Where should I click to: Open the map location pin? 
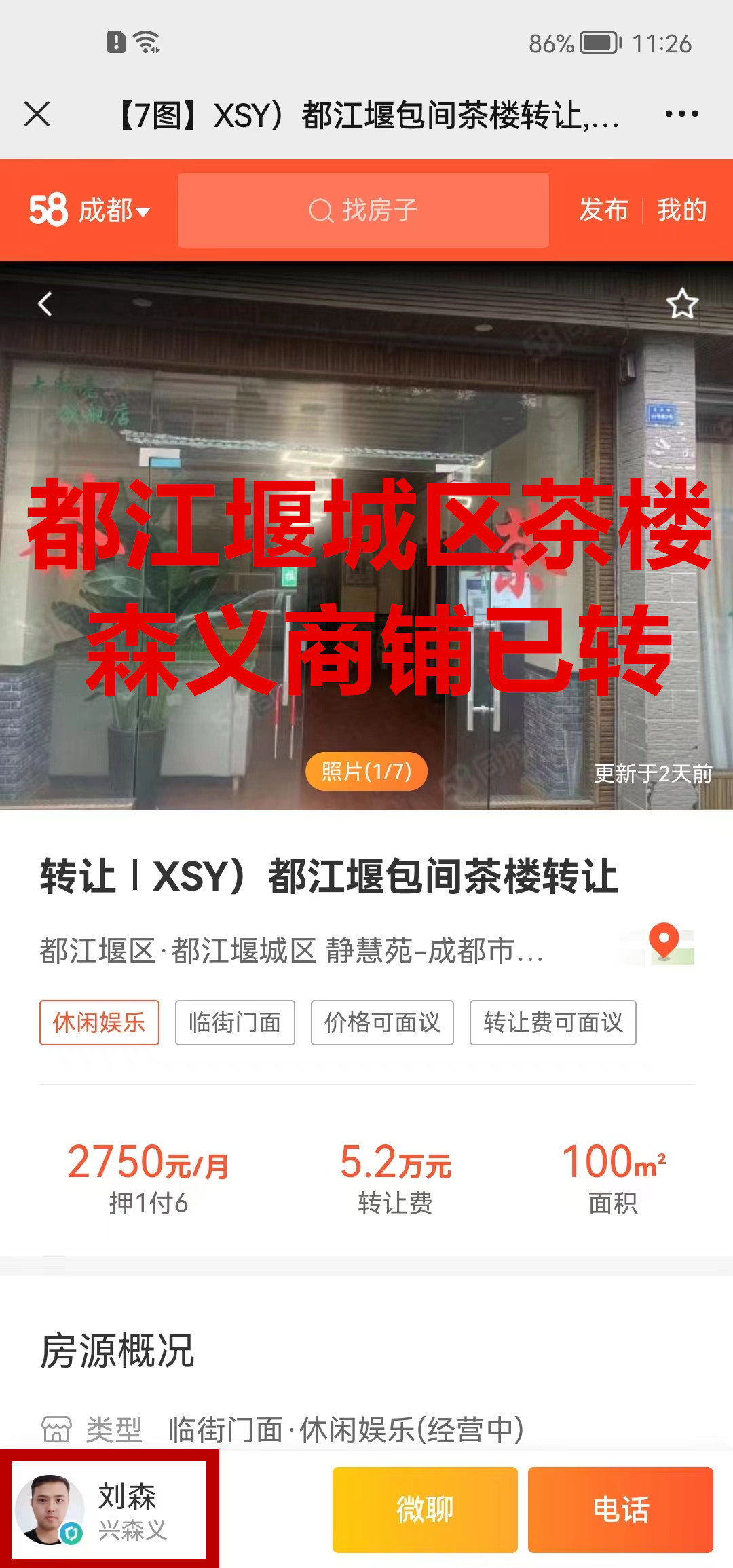point(665,944)
